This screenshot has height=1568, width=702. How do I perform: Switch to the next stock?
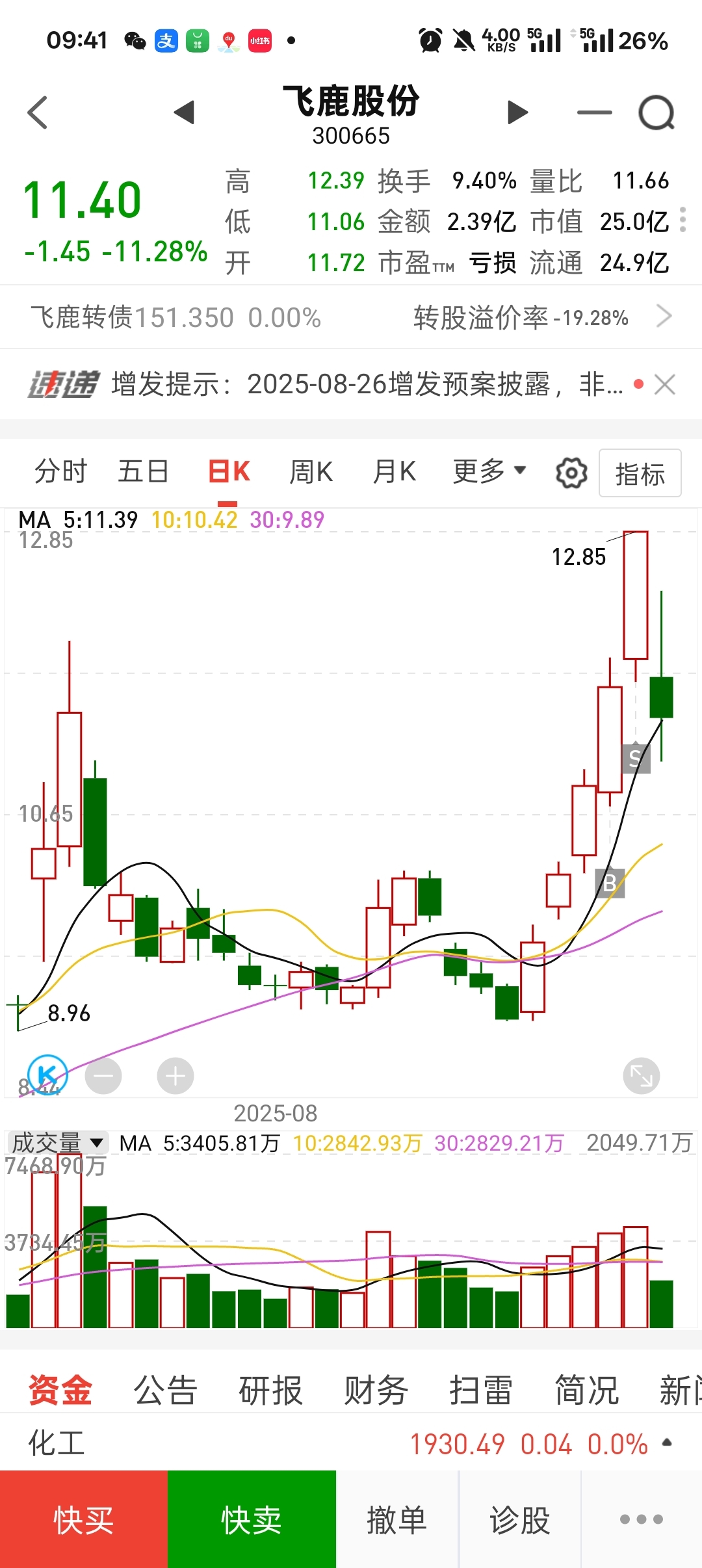point(517,112)
